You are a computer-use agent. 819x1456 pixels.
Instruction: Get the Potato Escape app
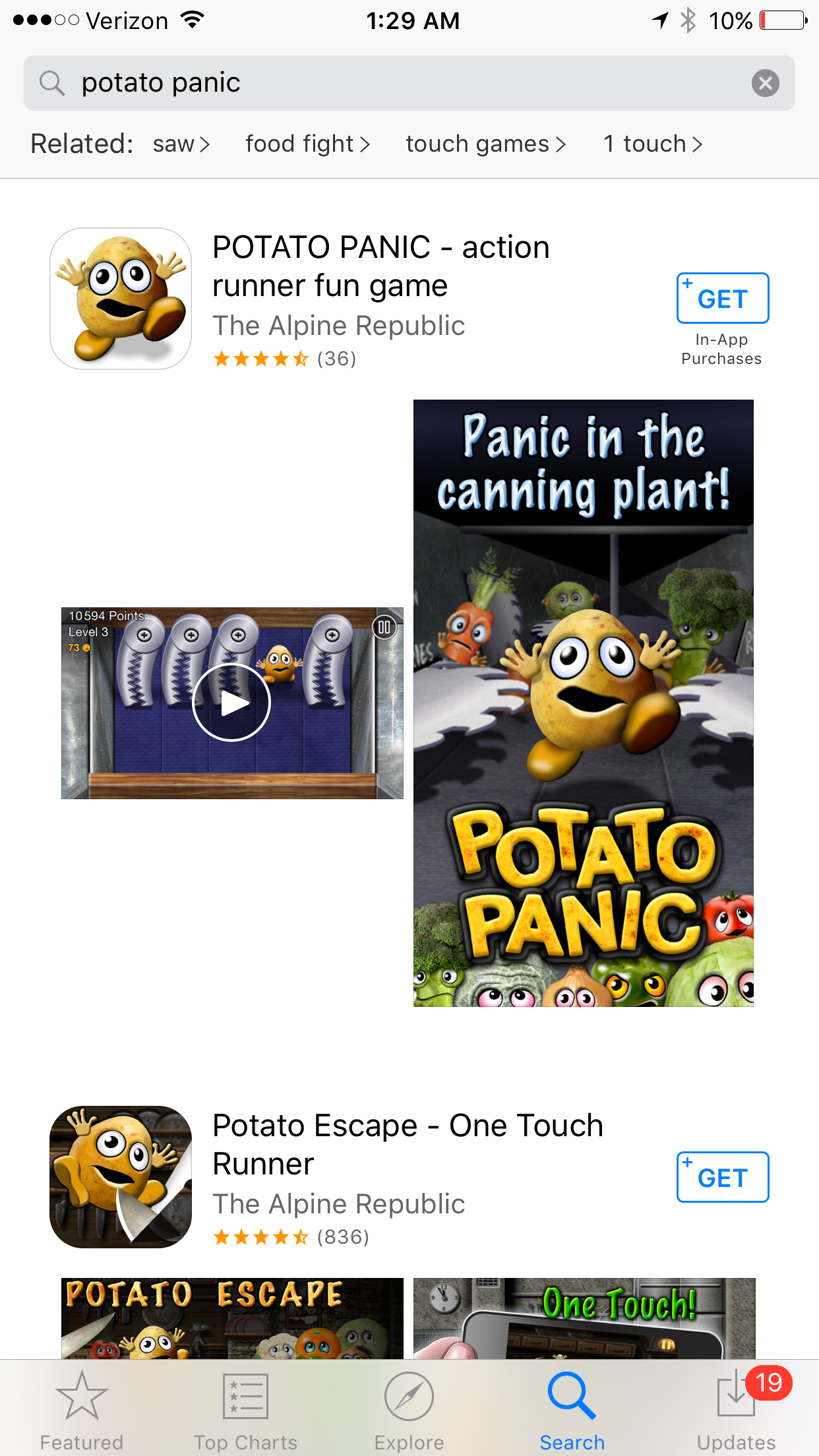(723, 1177)
